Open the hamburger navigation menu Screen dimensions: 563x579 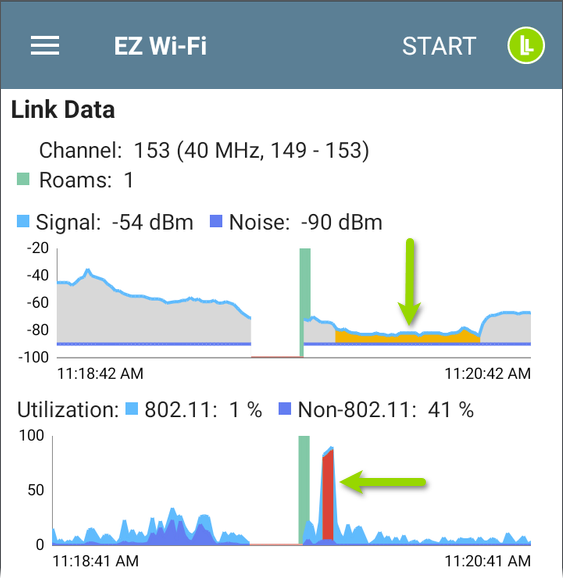(x=45, y=46)
